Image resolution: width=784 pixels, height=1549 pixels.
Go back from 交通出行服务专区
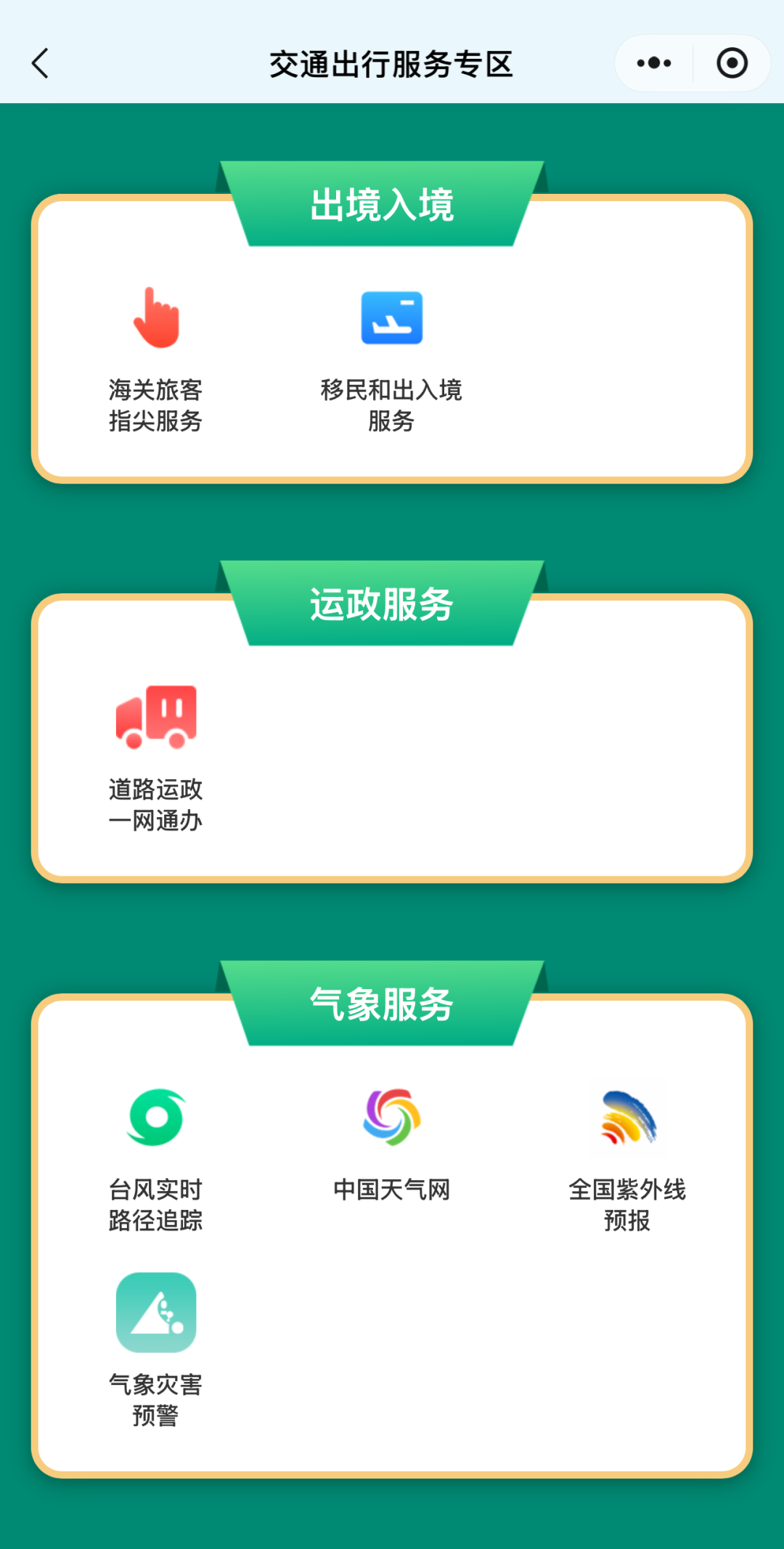(x=41, y=64)
